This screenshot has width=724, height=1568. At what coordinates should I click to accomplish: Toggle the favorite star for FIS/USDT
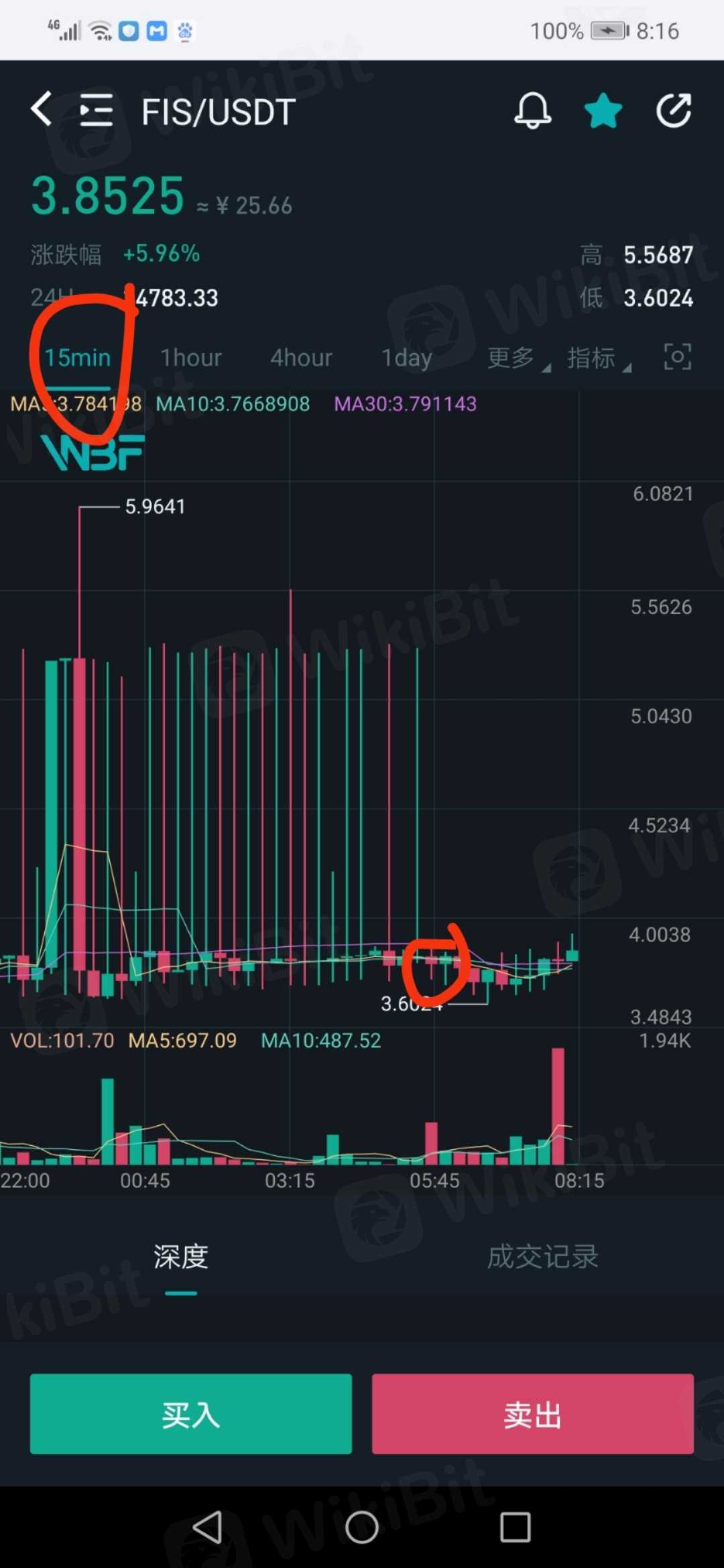(603, 111)
